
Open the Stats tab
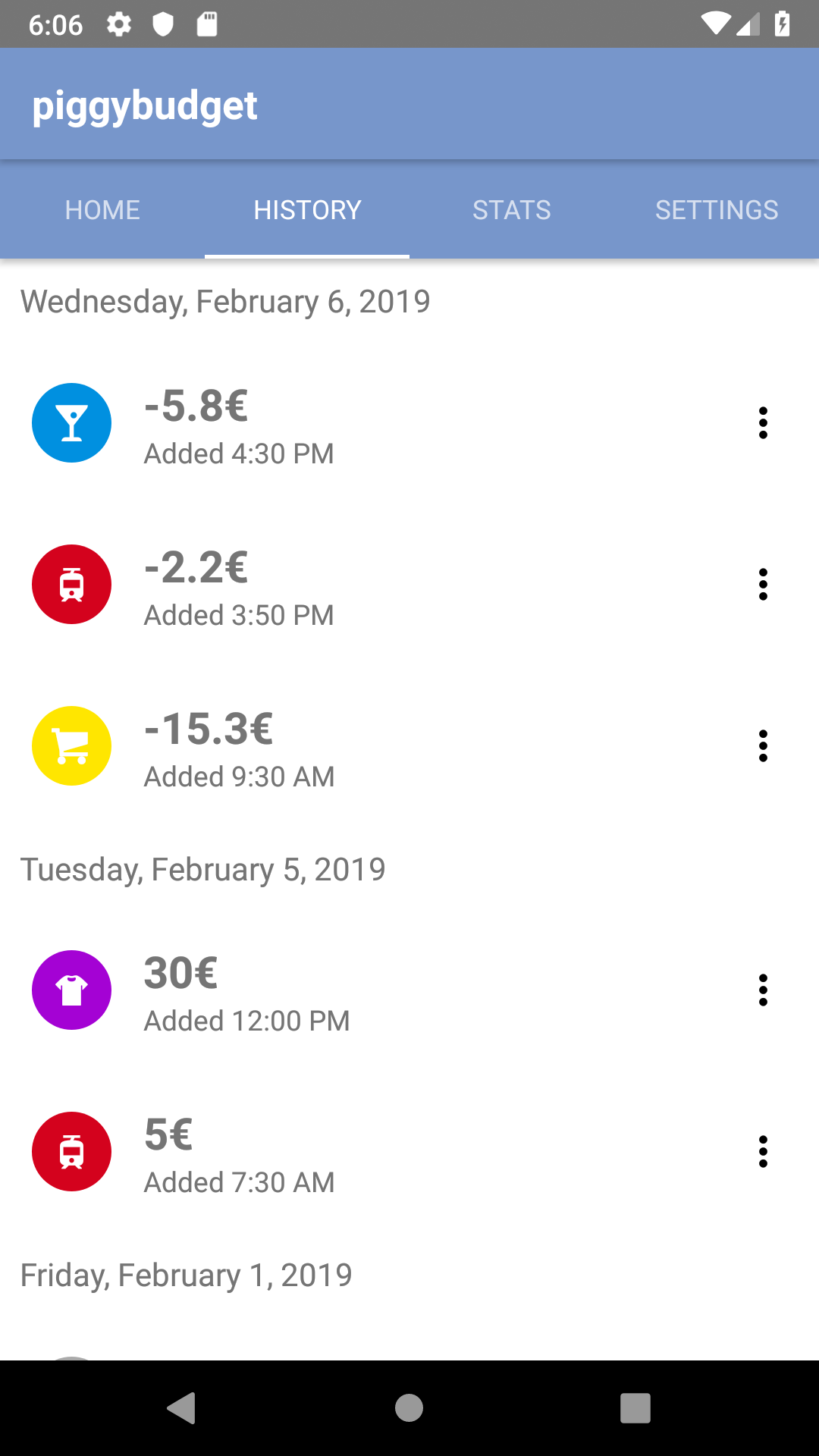[x=512, y=210]
